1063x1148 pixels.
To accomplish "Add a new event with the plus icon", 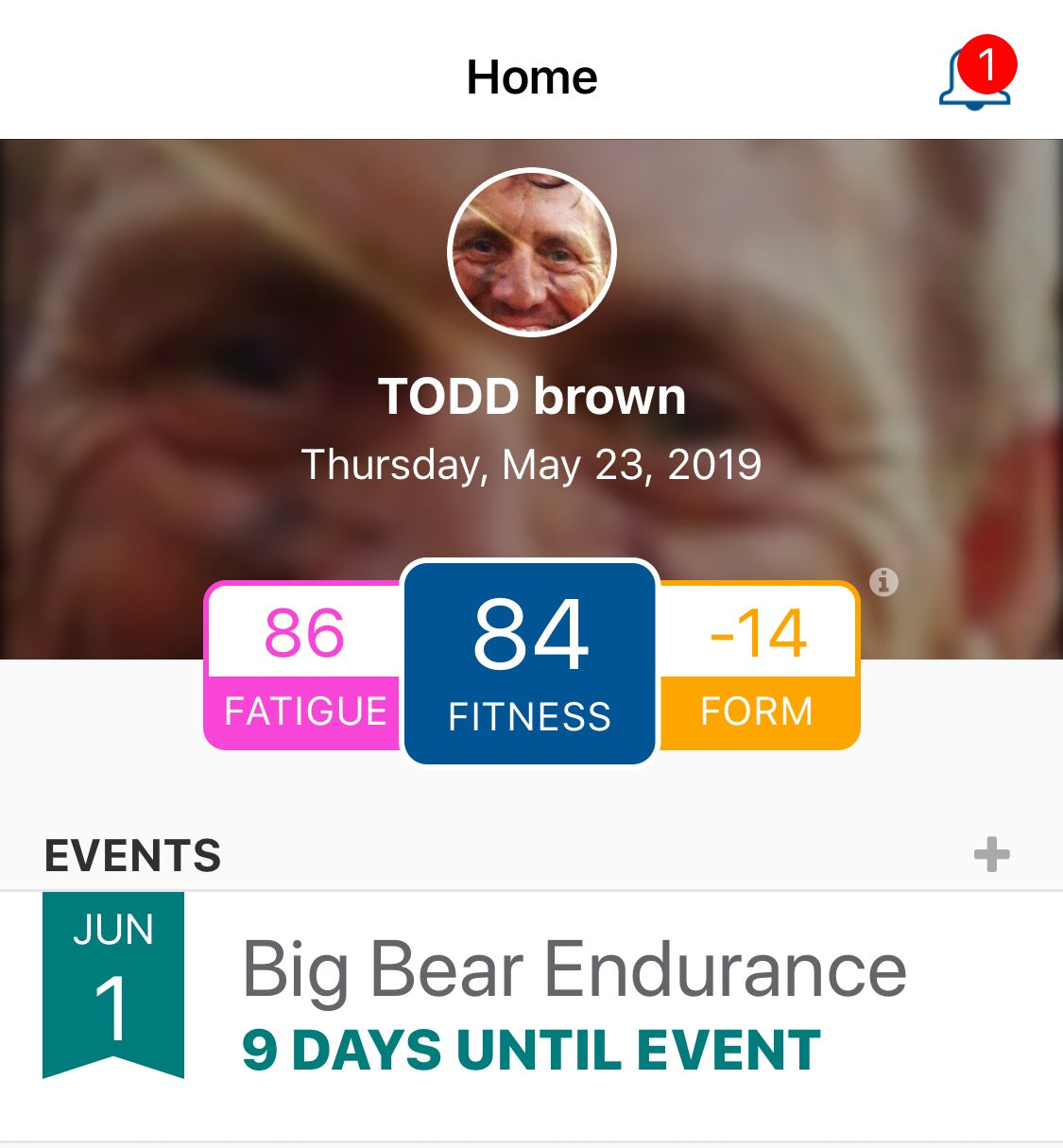I will (991, 854).
